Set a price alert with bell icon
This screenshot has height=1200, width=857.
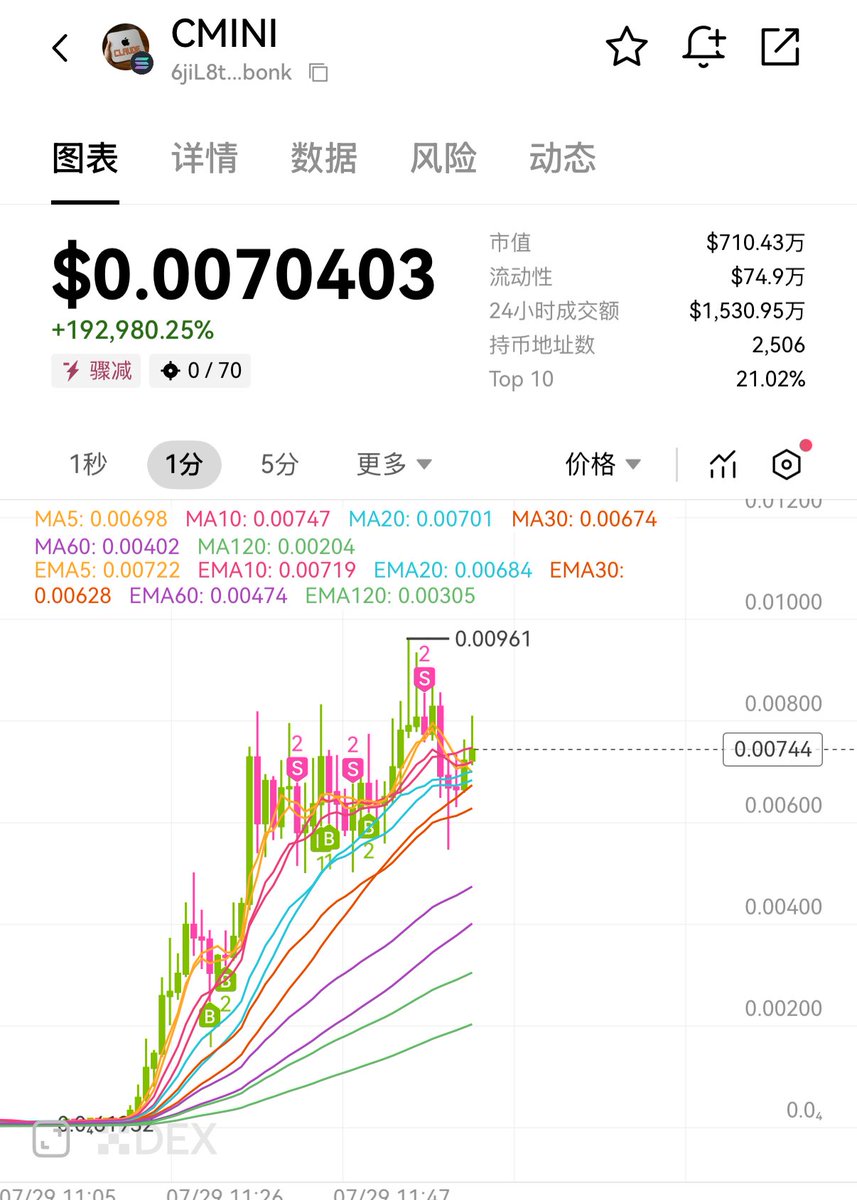click(x=704, y=47)
